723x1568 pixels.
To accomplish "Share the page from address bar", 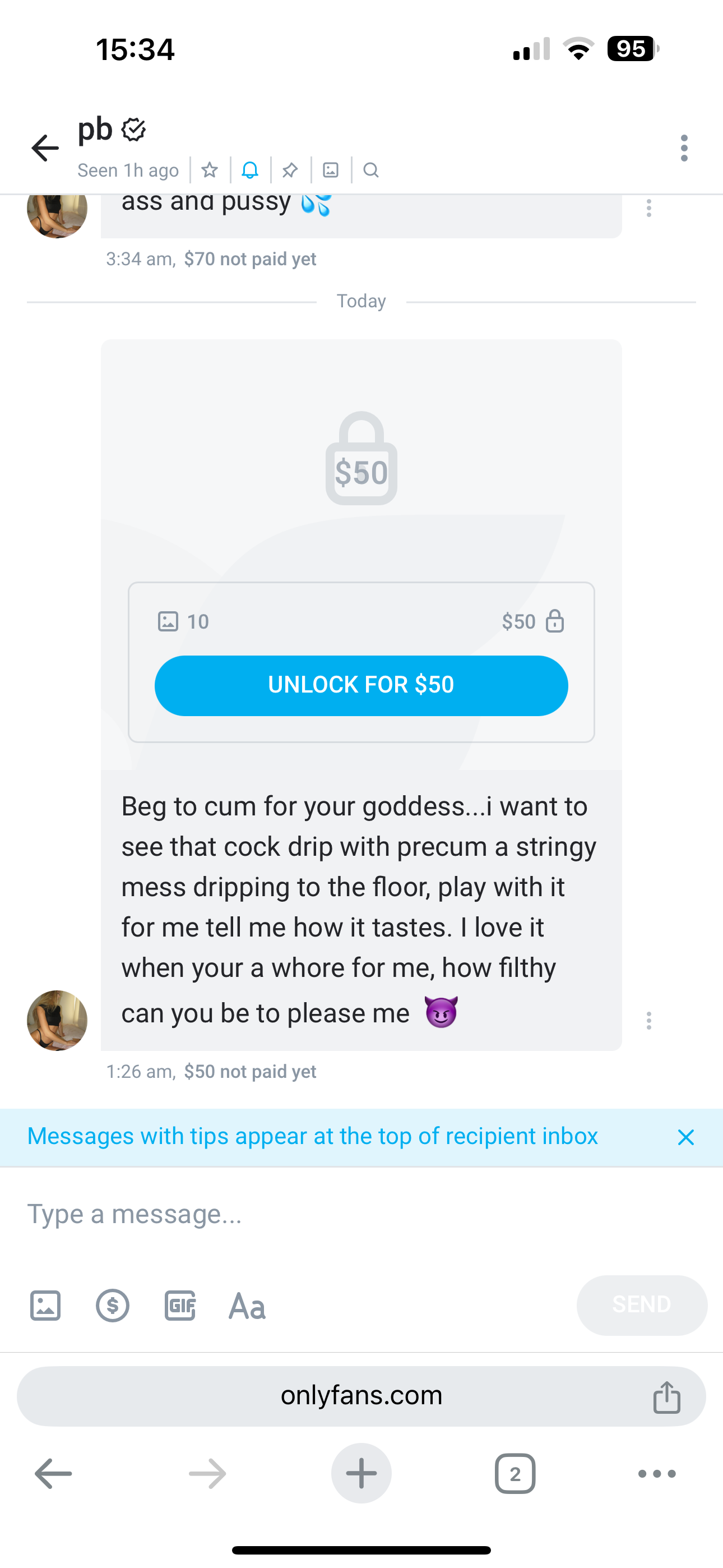I will click(x=666, y=1396).
